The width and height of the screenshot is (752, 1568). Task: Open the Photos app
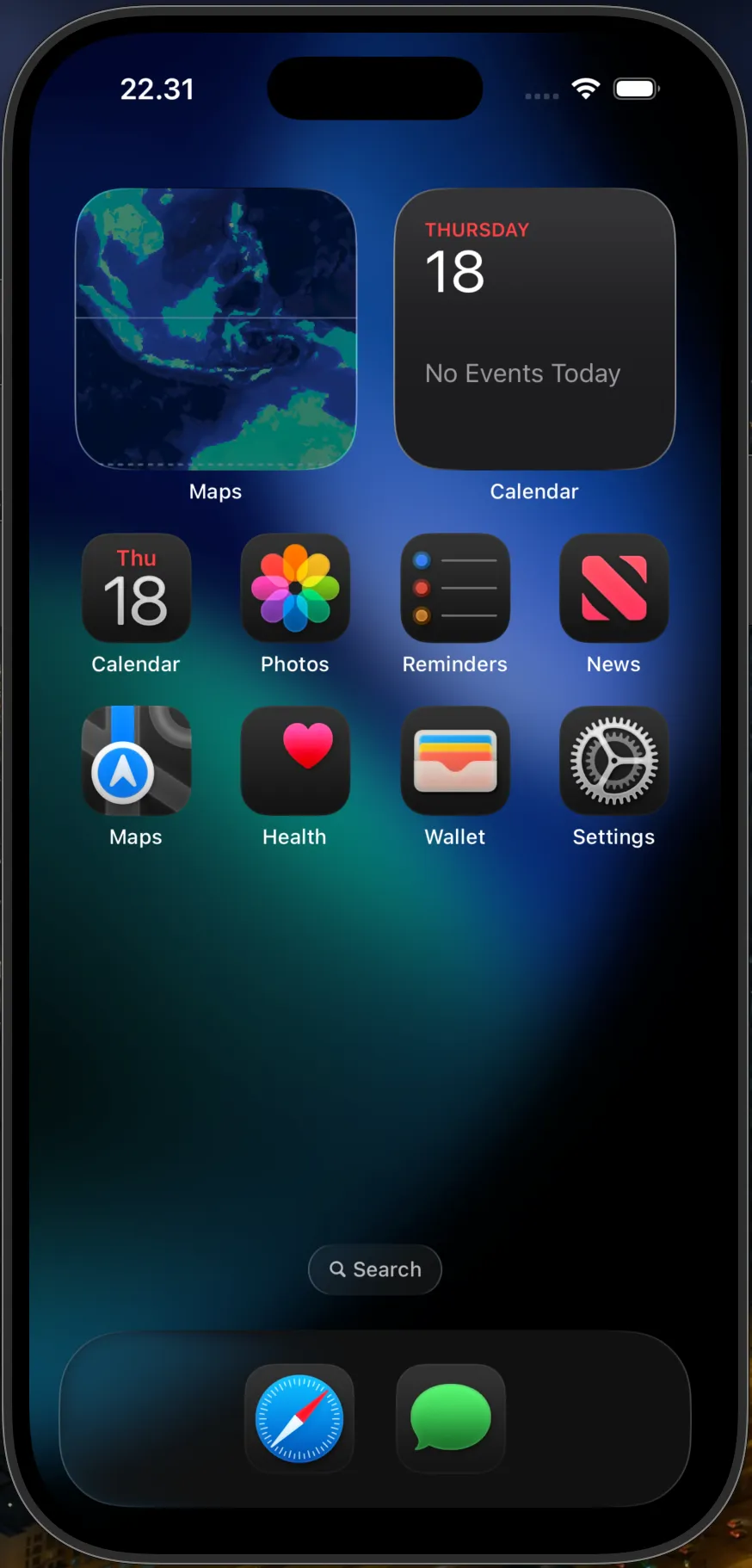[295, 589]
